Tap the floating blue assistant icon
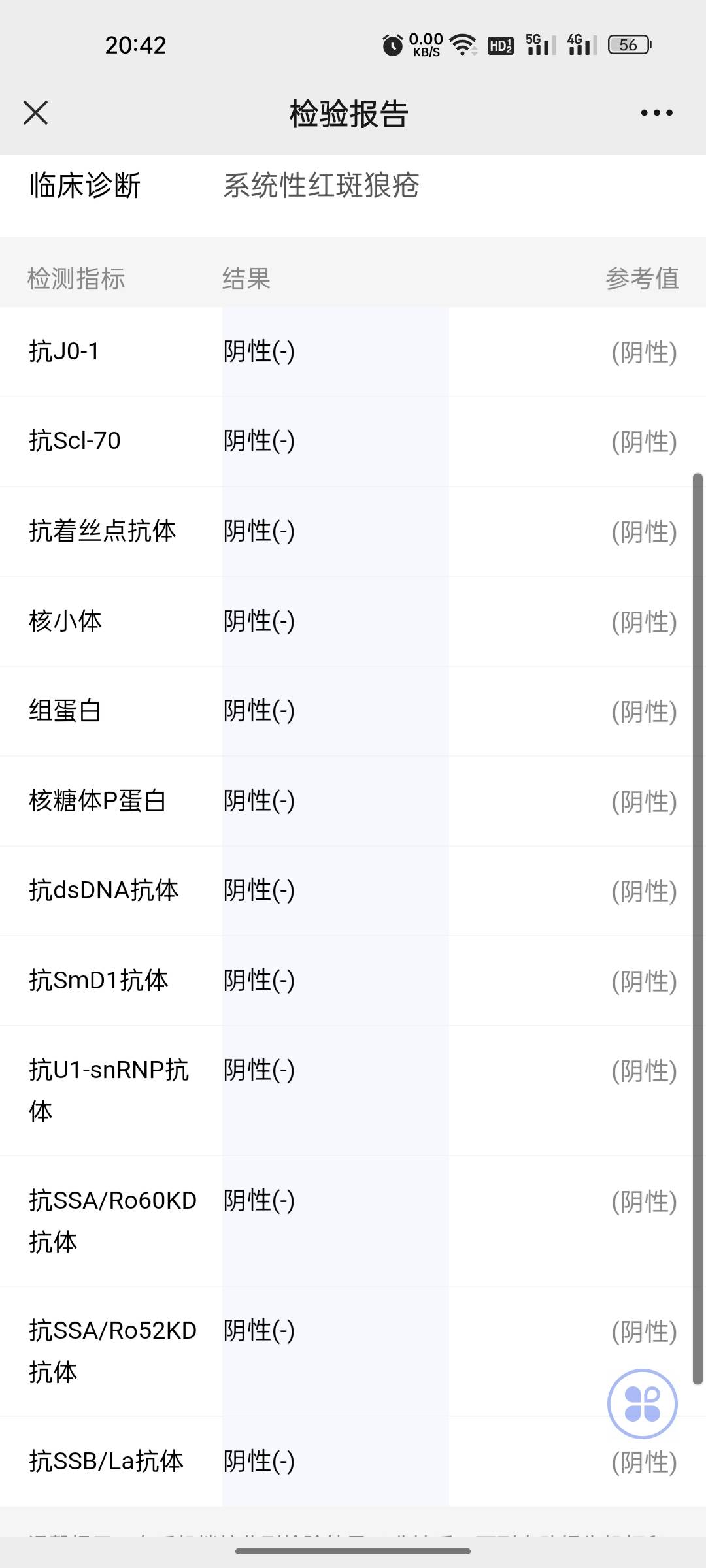 click(x=643, y=1403)
